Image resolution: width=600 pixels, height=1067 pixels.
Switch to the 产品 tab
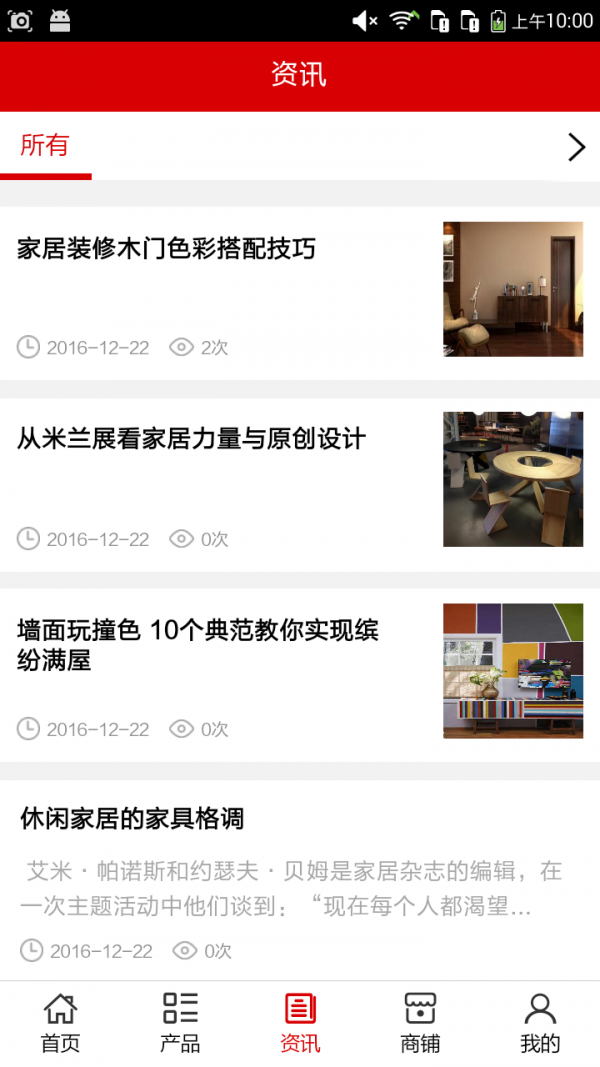tap(180, 1023)
